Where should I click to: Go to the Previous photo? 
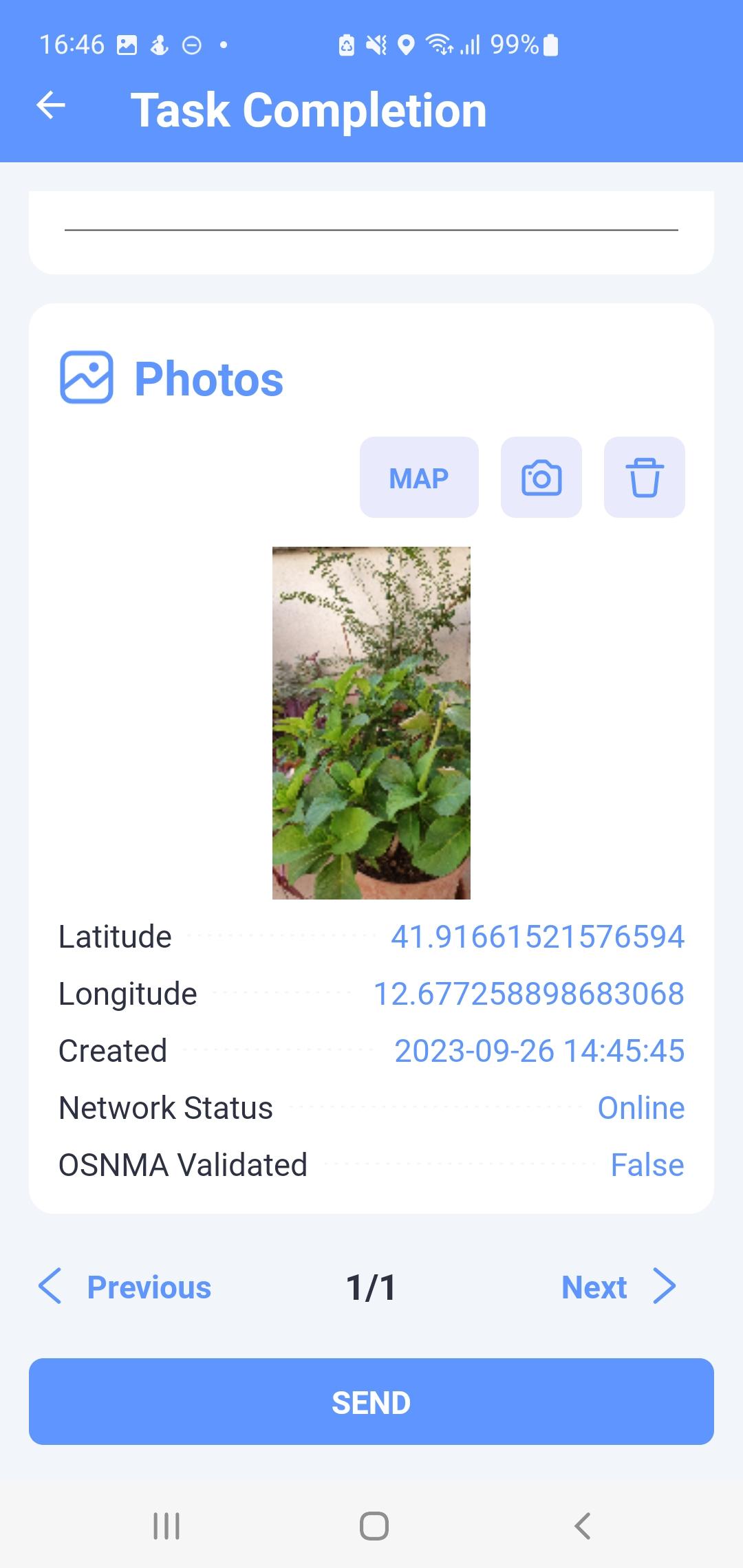point(125,1287)
